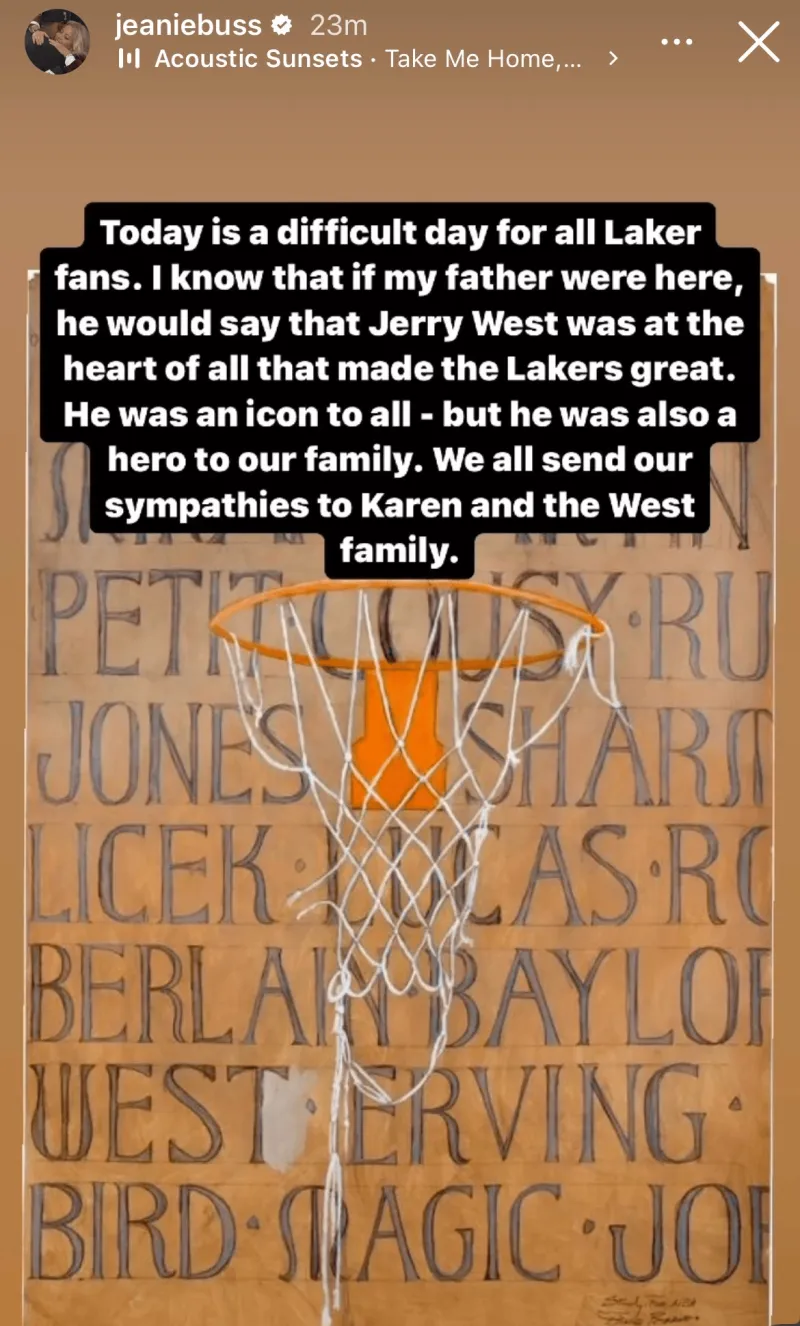The image size is (800, 1326).
Task: Open the jeaniebuss username link
Action: click(x=188, y=25)
